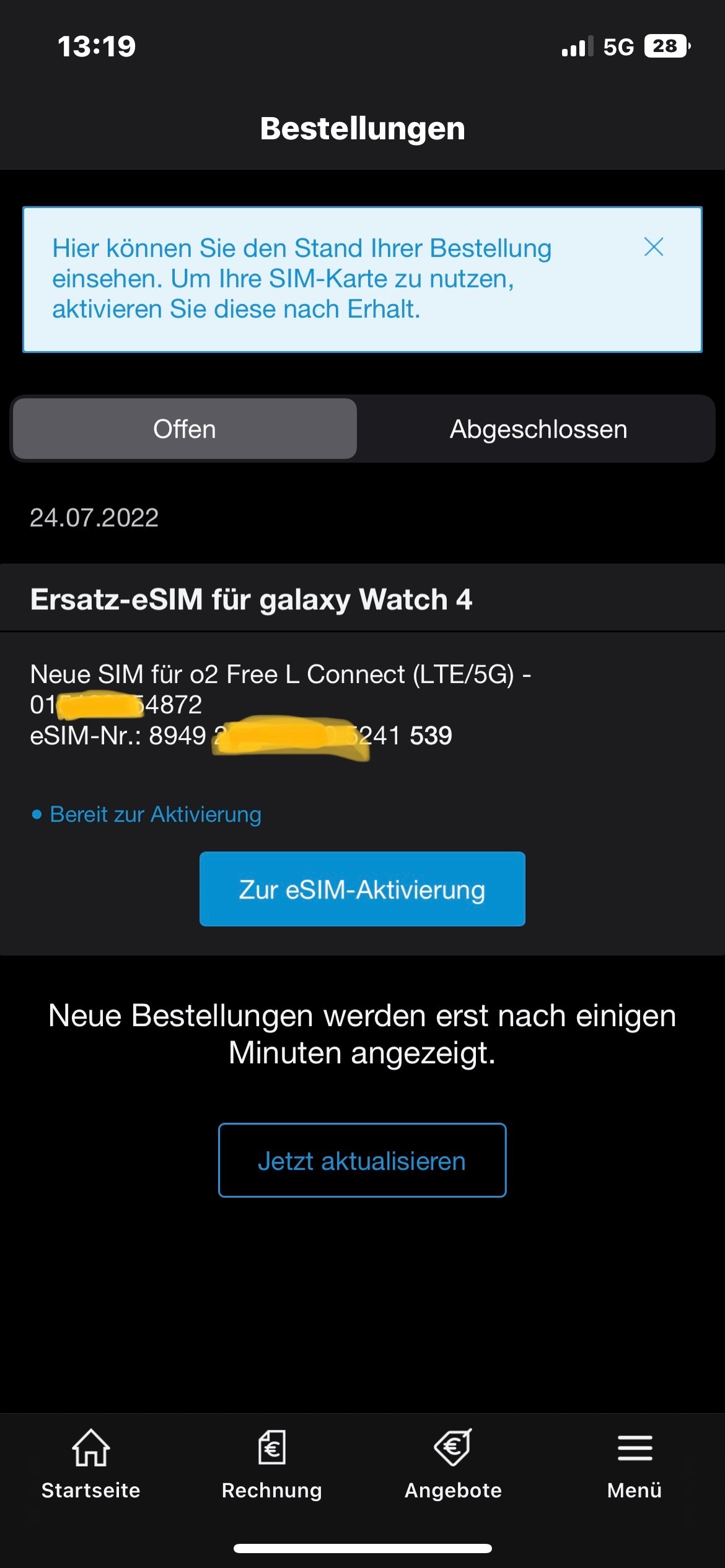This screenshot has height=1568, width=725.
Task: Open the Menü tab
Action: click(634, 1464)
